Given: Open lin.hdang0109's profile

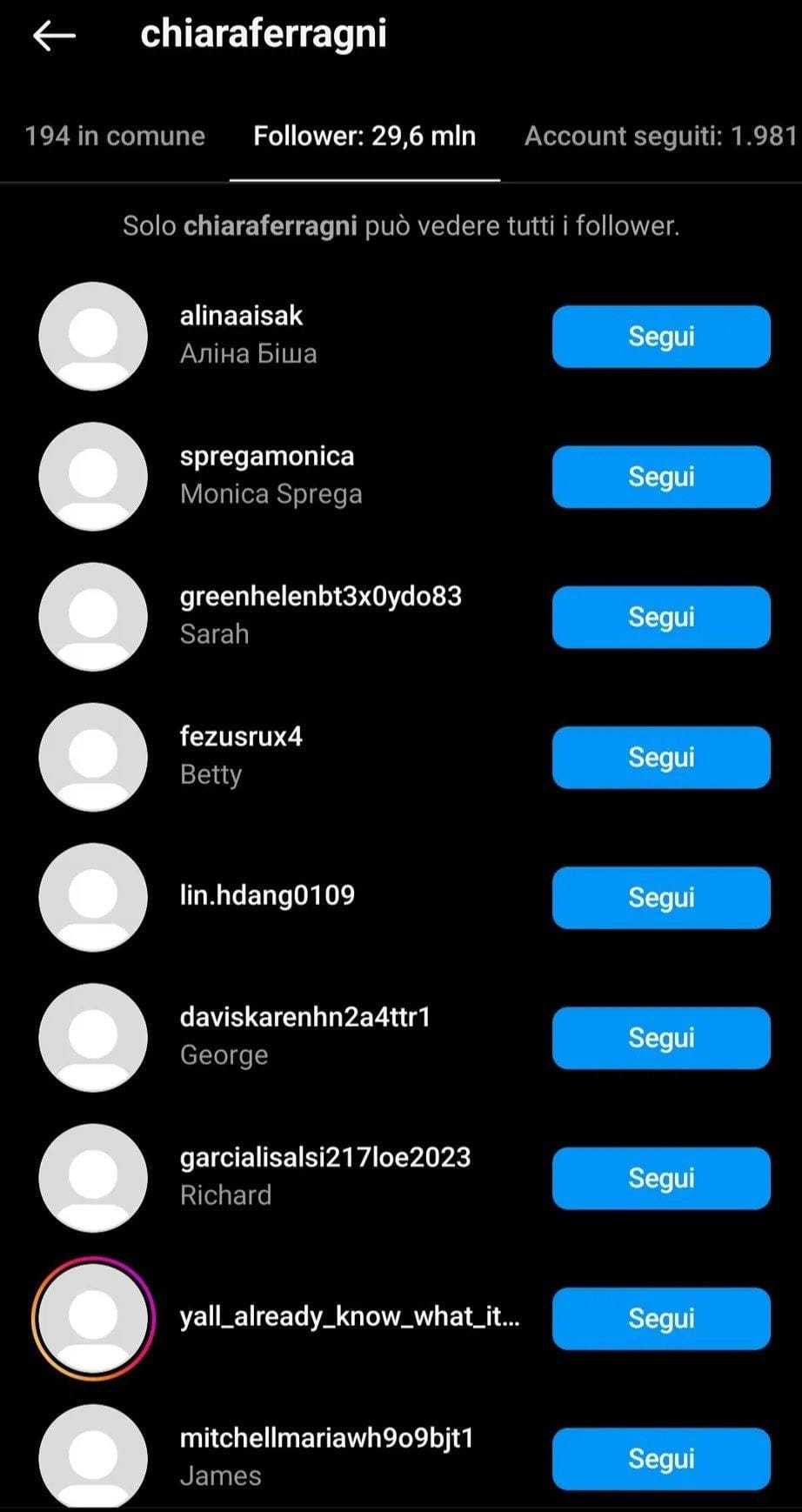Looking at the screenshot, I should [x=267, y=895].
